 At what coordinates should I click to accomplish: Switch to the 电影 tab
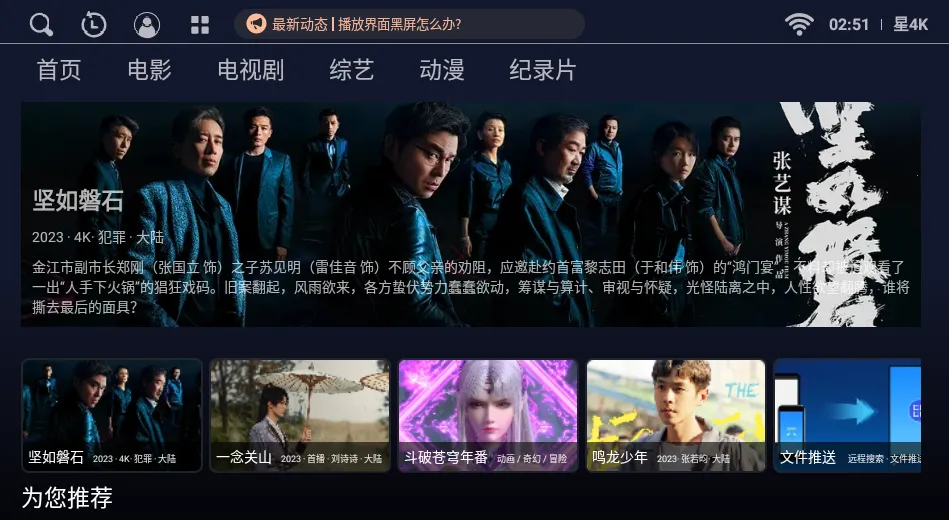[x=149, y=70]
